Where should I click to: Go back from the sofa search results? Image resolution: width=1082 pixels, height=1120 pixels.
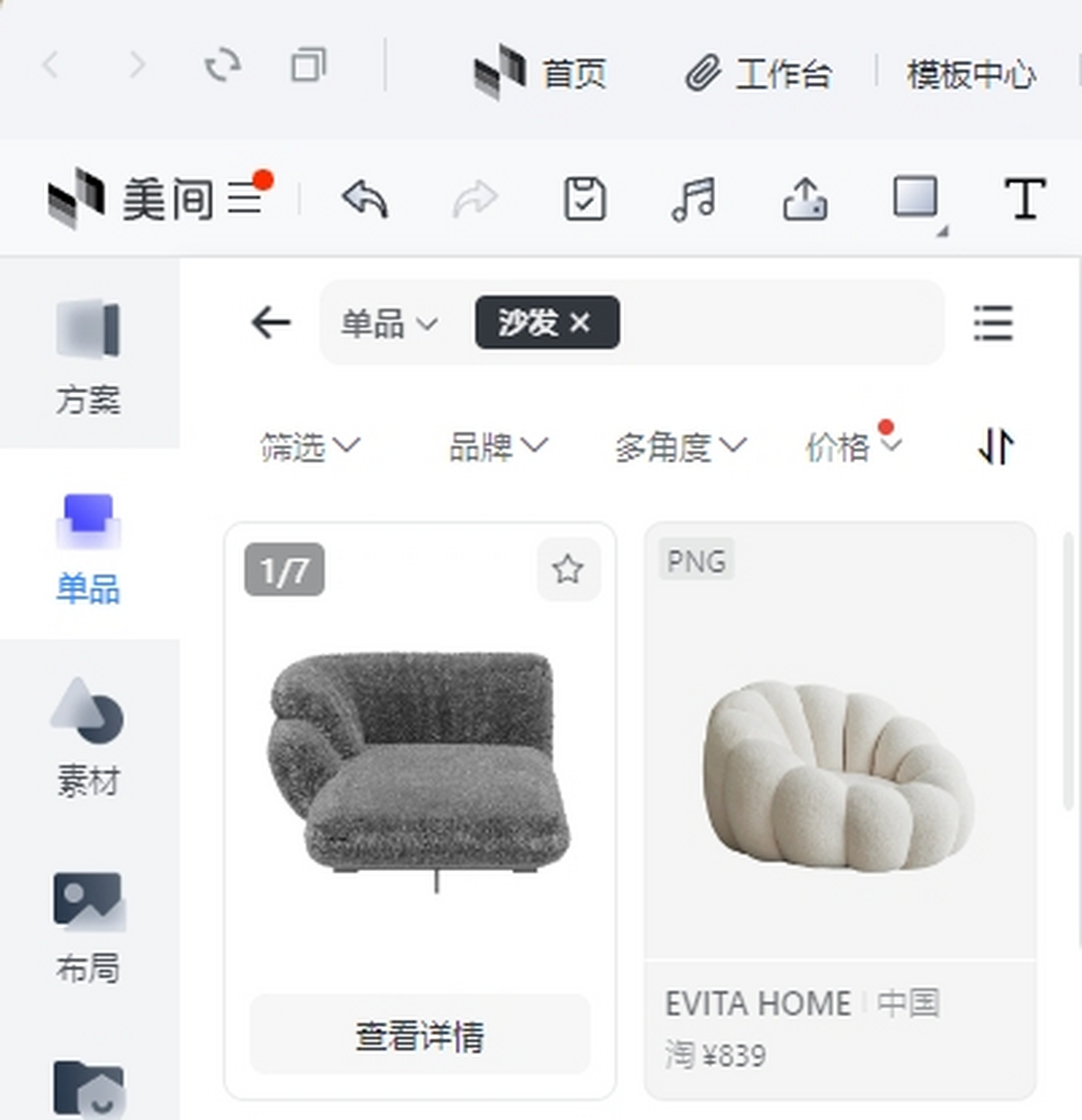coord(270,322)
